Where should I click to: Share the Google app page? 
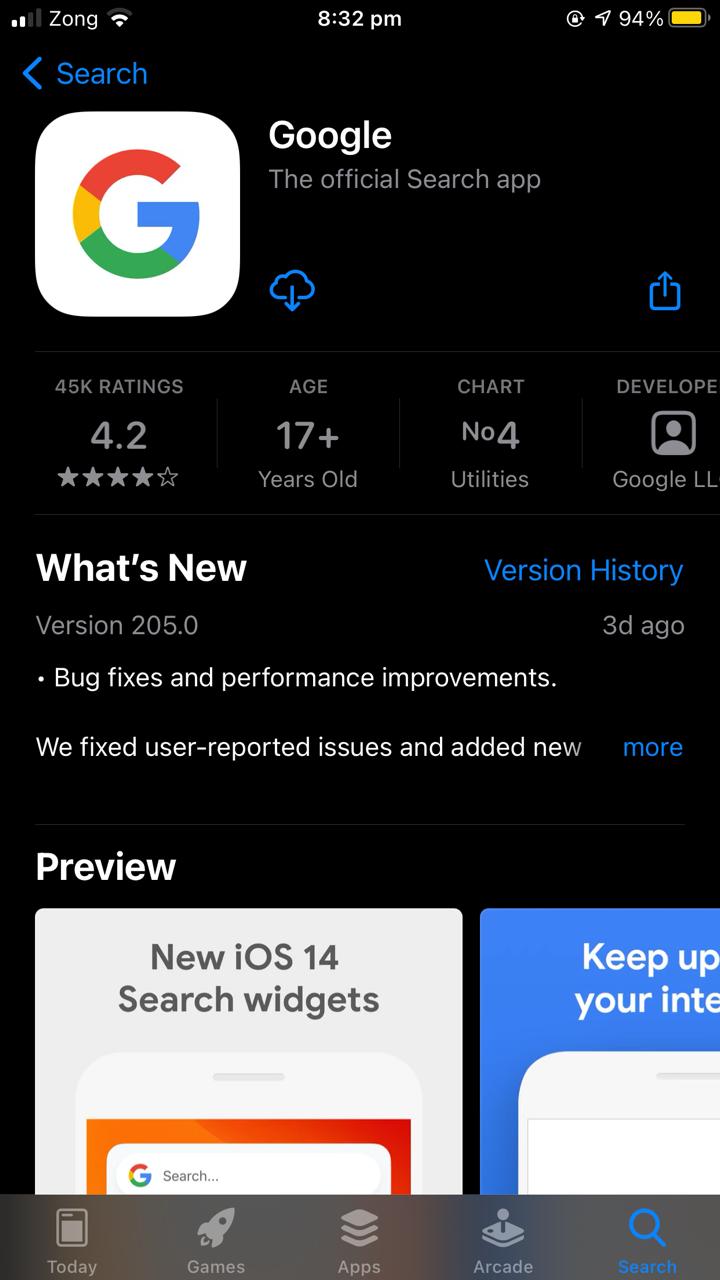click(x=664, y=291)
